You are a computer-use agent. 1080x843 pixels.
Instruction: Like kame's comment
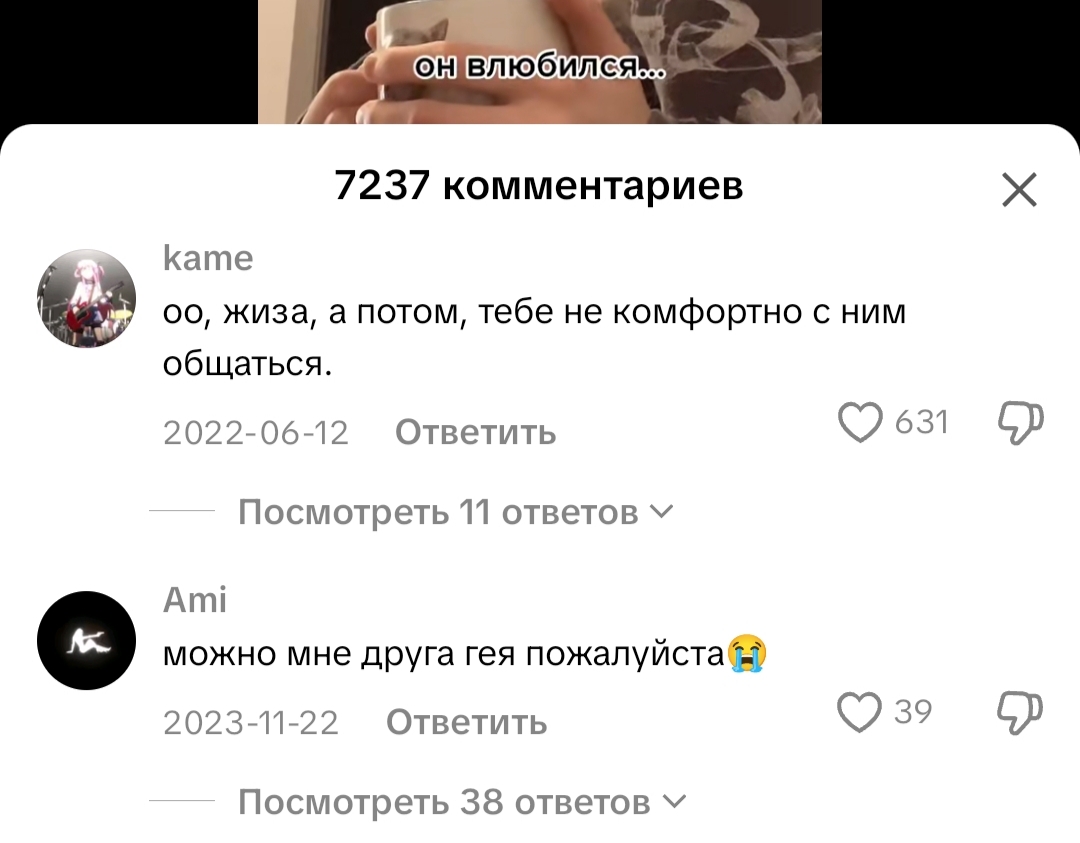860,422
